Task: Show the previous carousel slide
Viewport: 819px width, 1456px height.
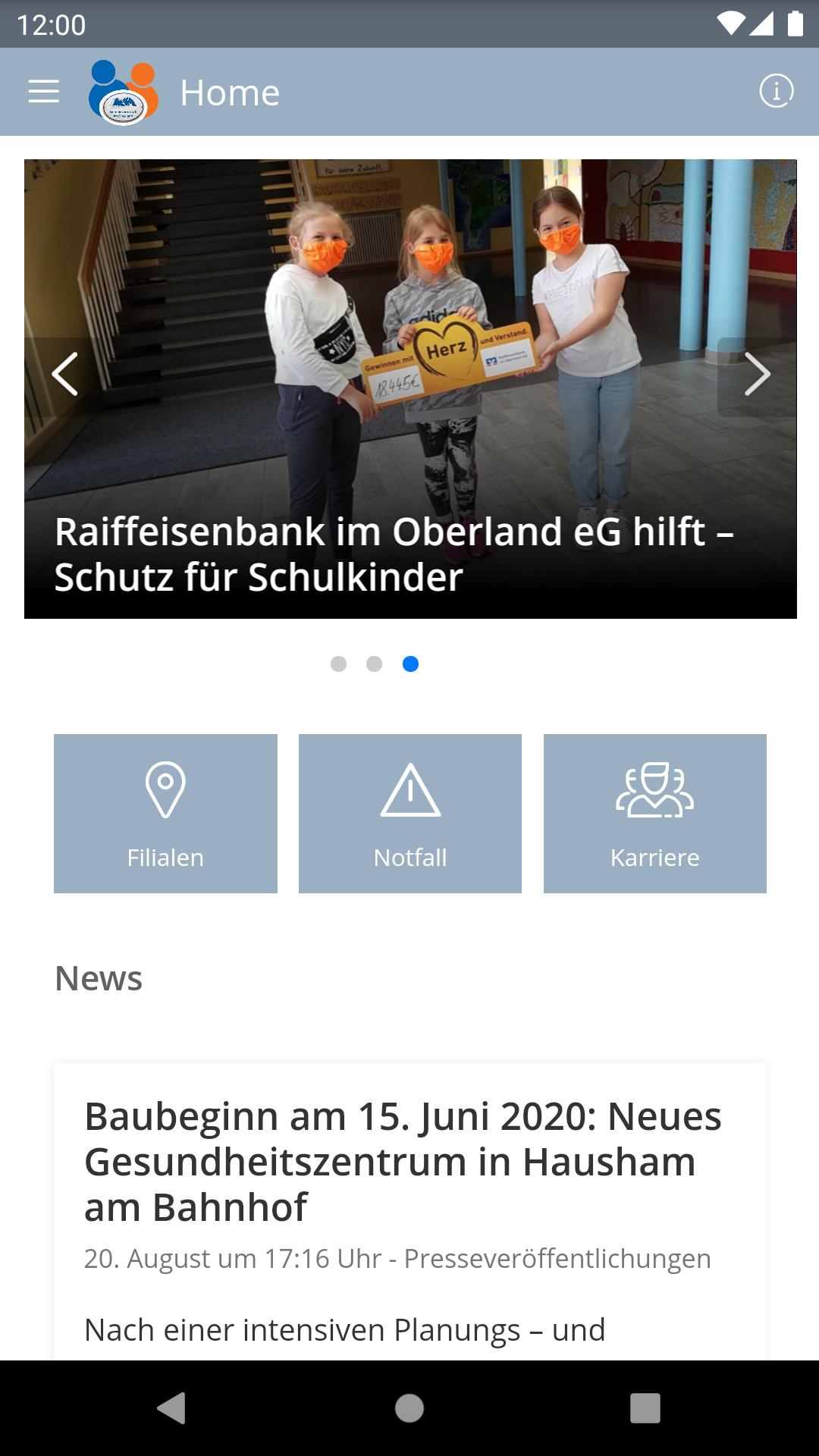Action: [x=65, y=375]
